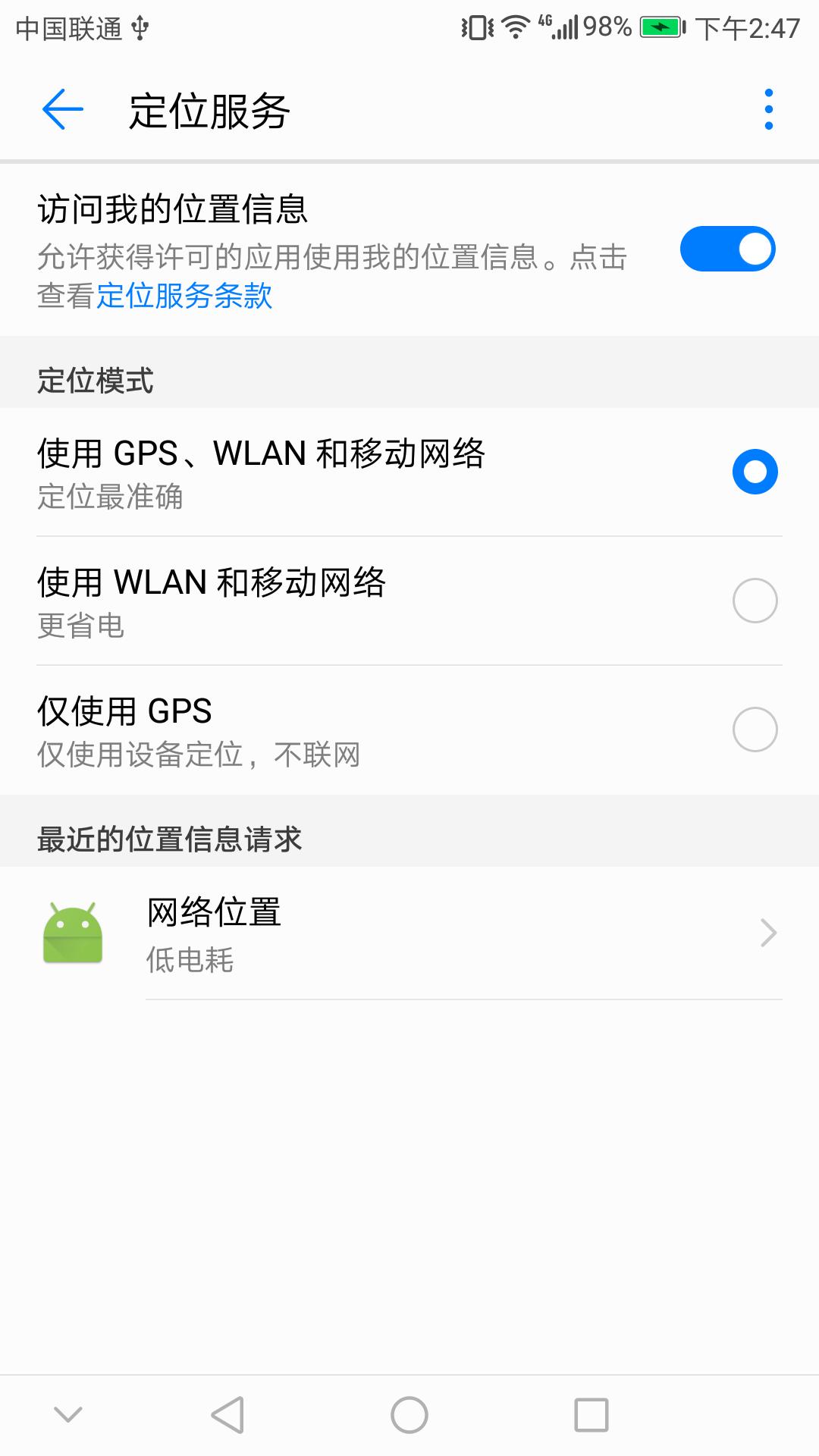
Task: Click the back arrow to leave 定位服务
Action: pos(63,108)
